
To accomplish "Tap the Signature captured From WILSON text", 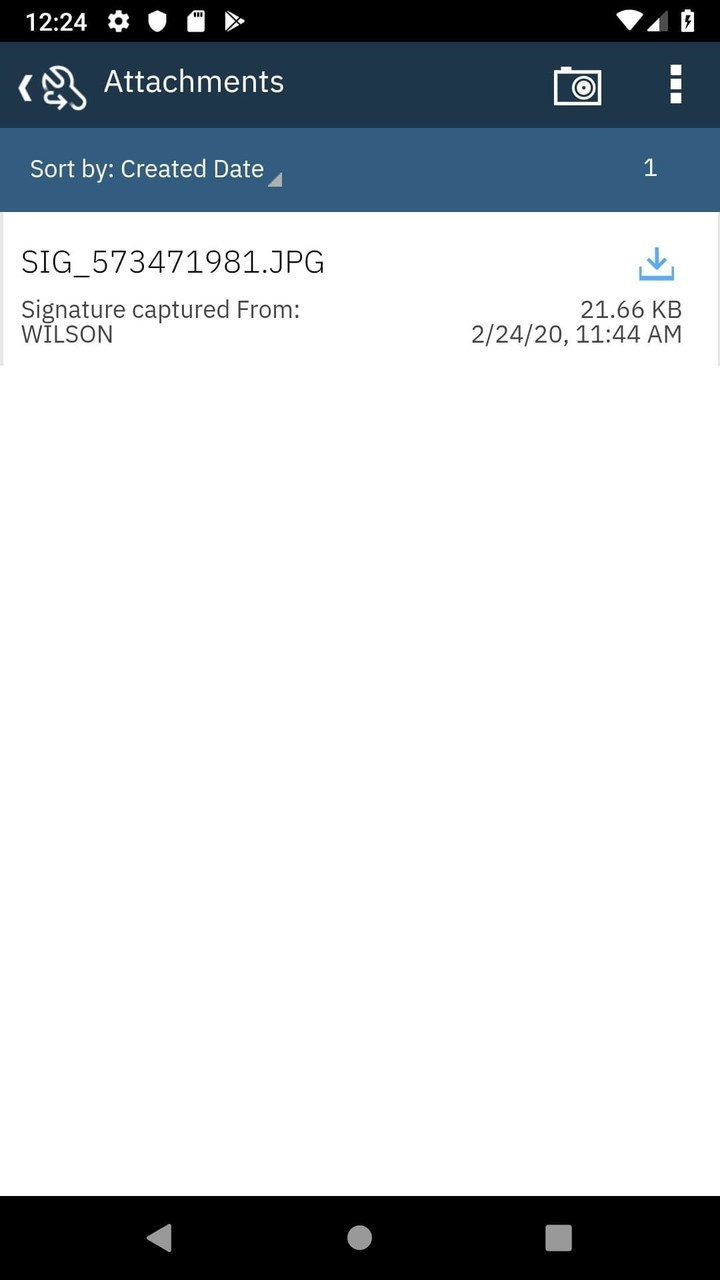I will coord(162,320).
